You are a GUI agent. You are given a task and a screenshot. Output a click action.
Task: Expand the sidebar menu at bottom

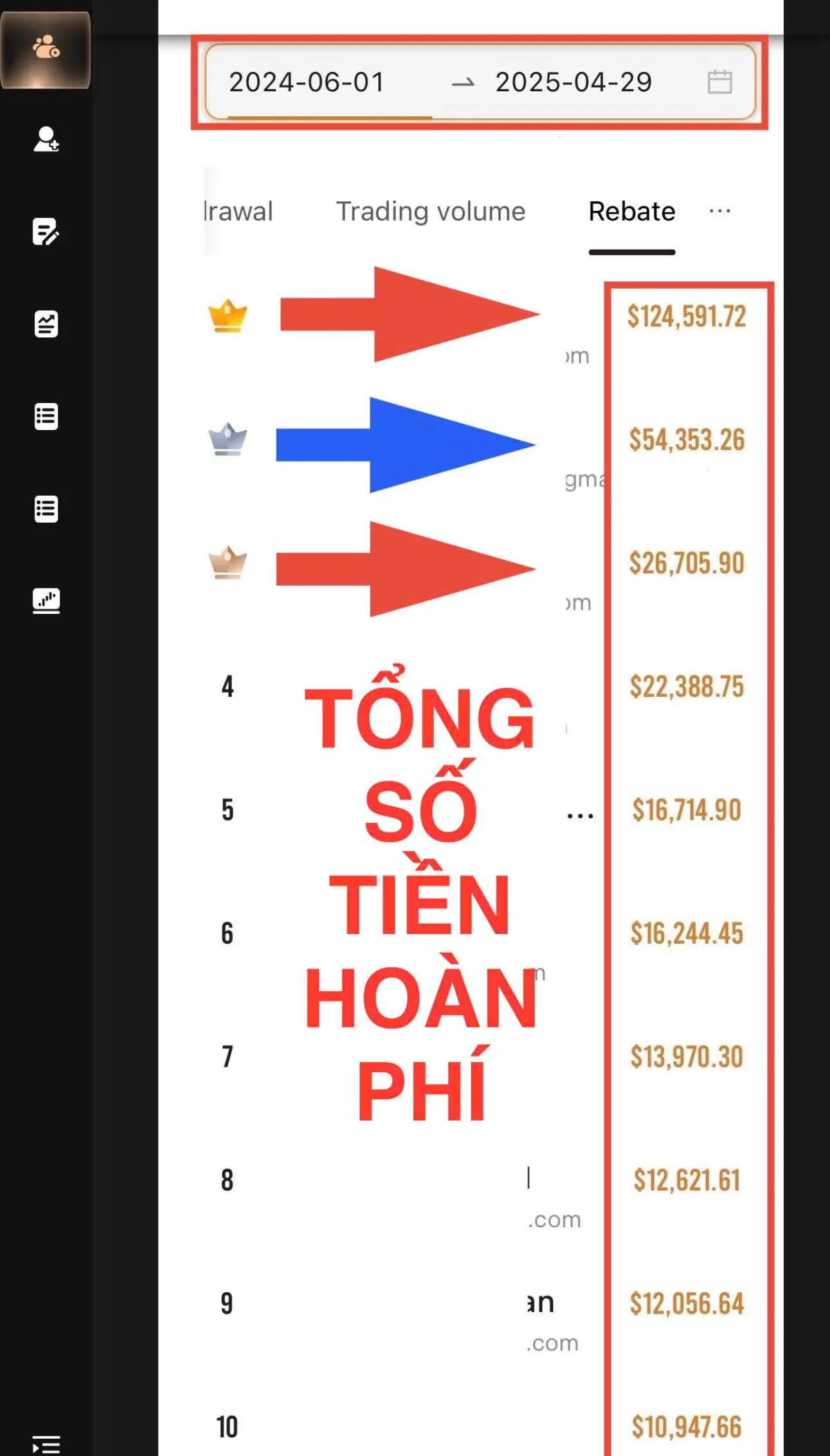[x=46, y=1444]
